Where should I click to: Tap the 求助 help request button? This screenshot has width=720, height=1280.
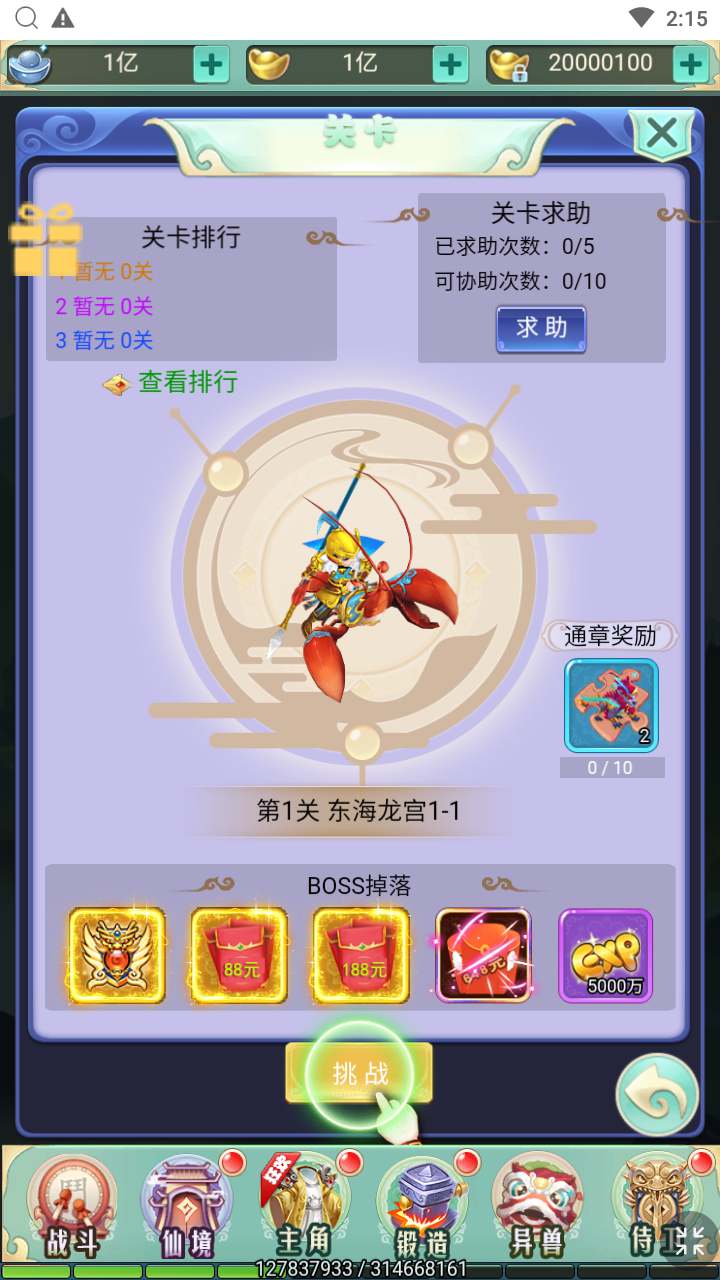coord(541,329)
